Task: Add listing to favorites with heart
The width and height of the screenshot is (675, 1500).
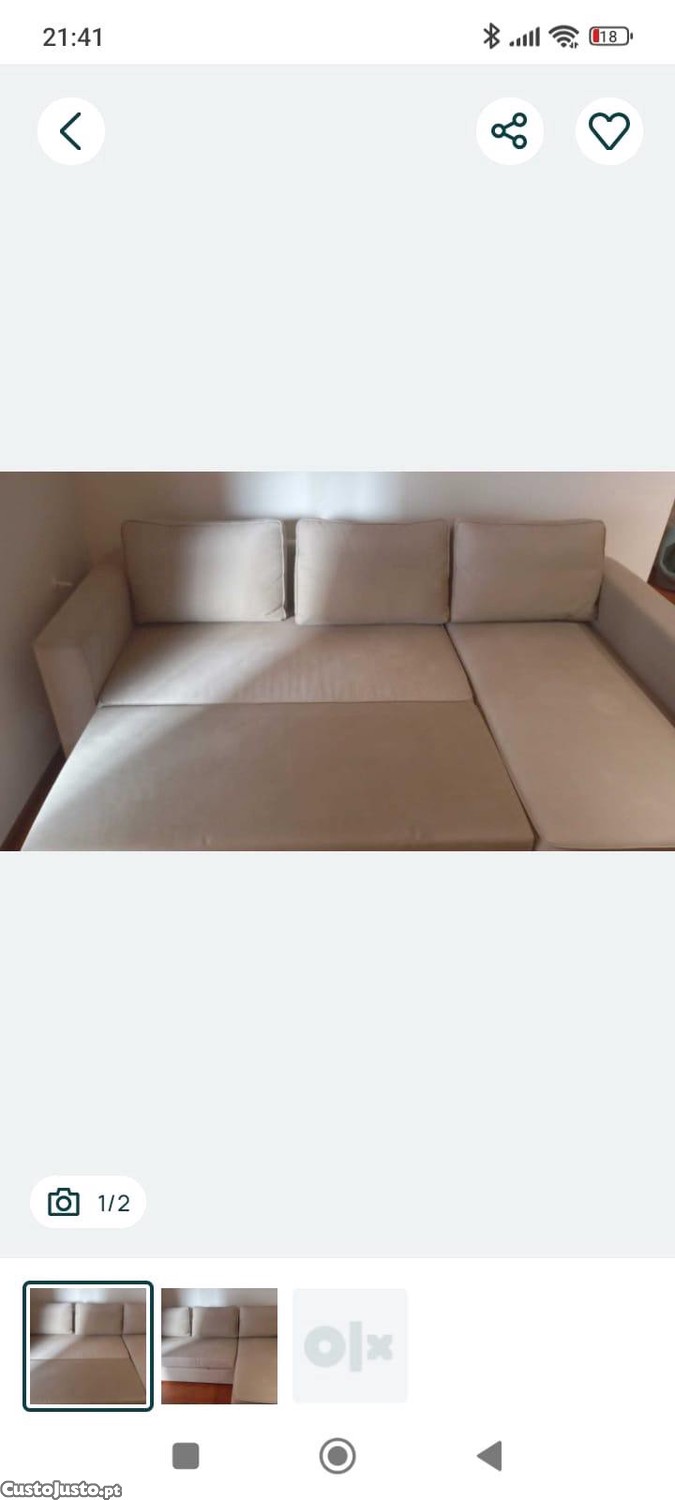Action: (609, 131)
